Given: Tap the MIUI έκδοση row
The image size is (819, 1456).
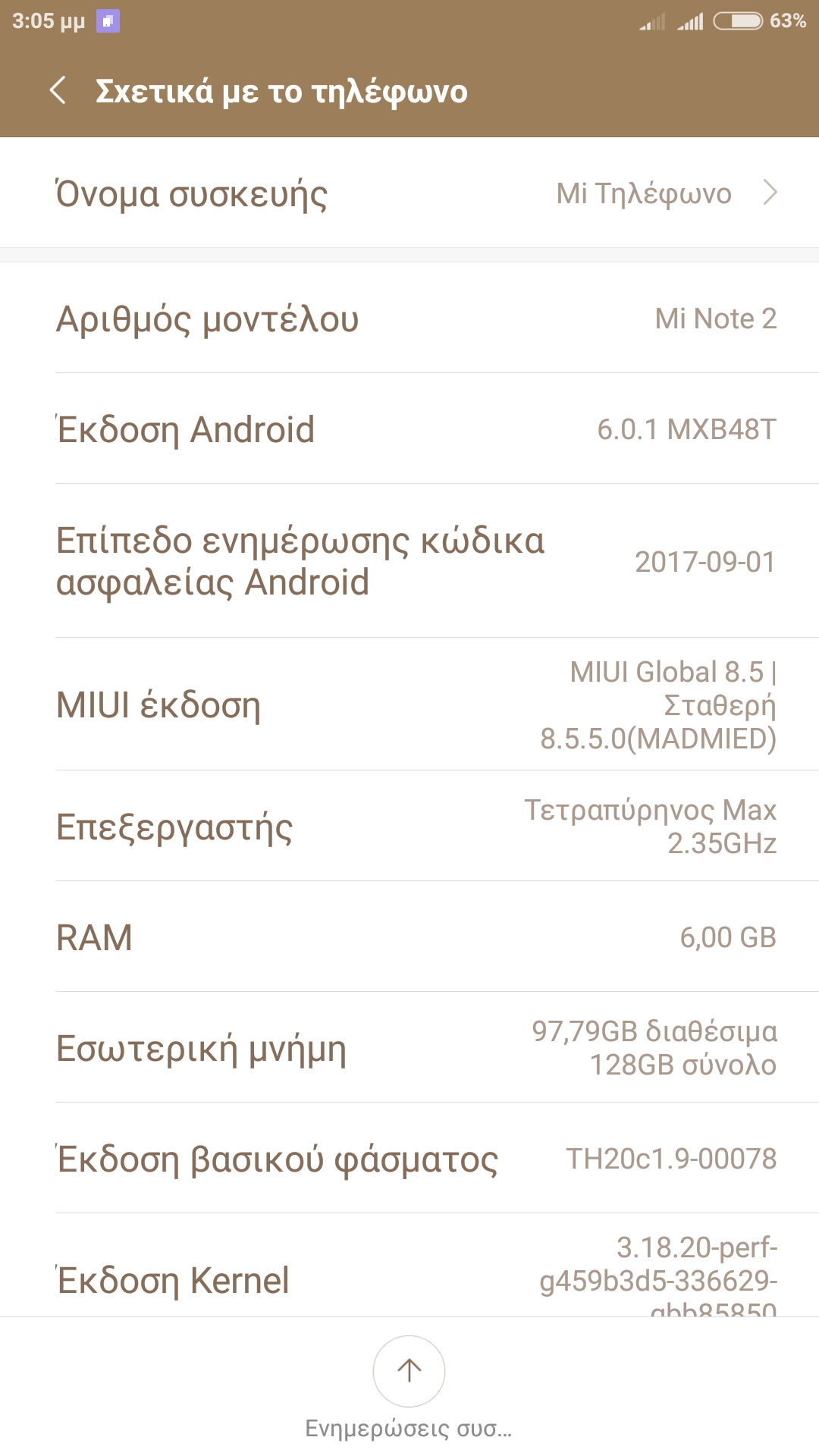Looking at the screenshot, I should pyautogui.click(x=409, y=704).
